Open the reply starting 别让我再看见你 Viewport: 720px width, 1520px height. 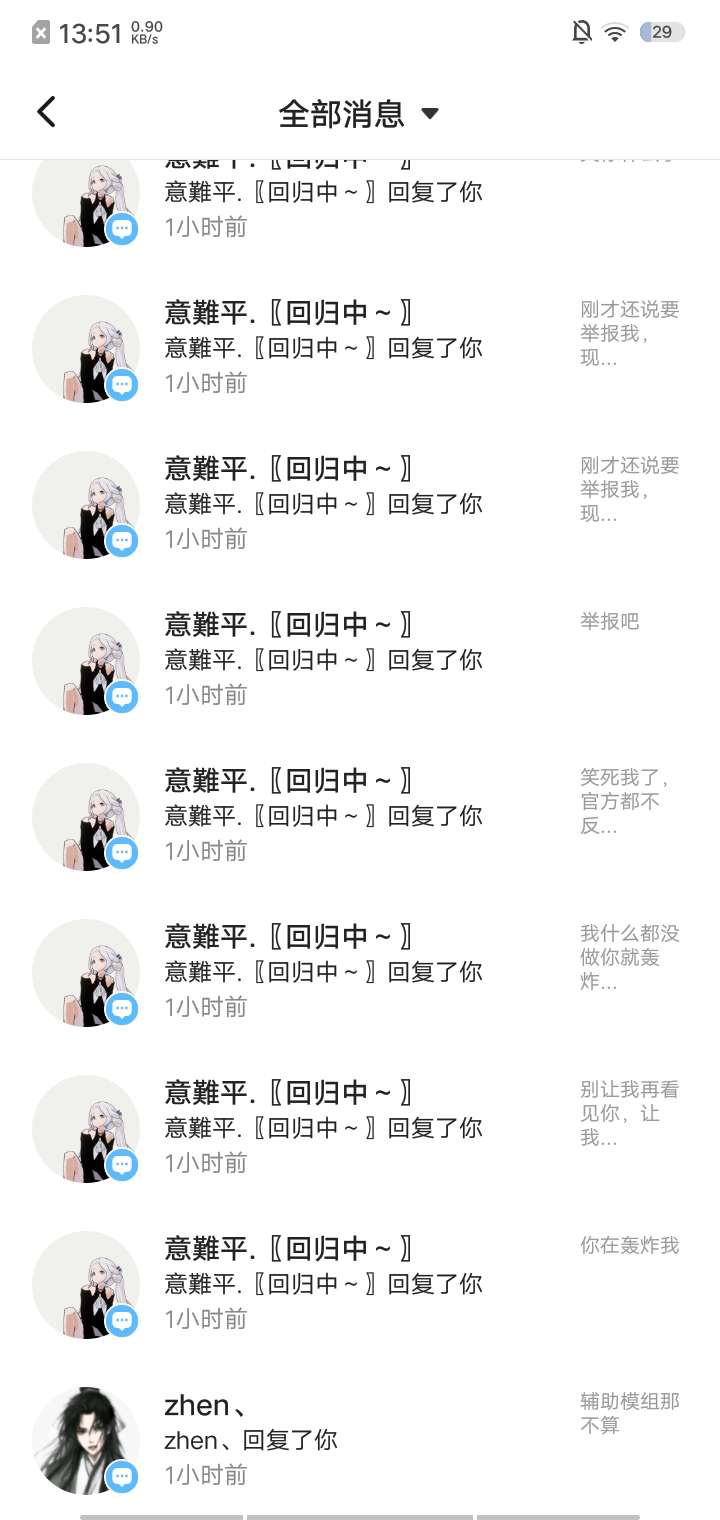pyautogui.click(x=621, y=1113)
